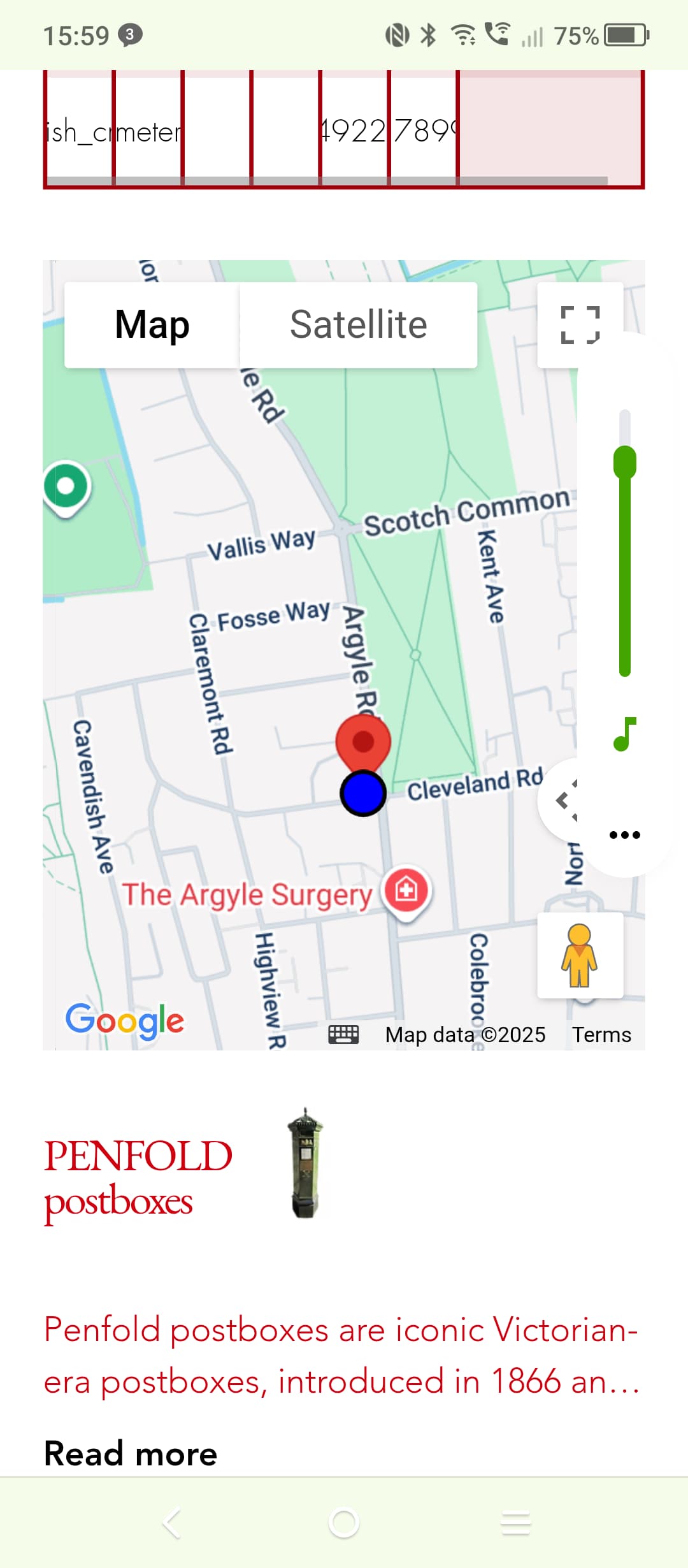The width and height of the screenshot is (688, 1568).
Task: Tap the green pin marker
Action: (66, 488)
